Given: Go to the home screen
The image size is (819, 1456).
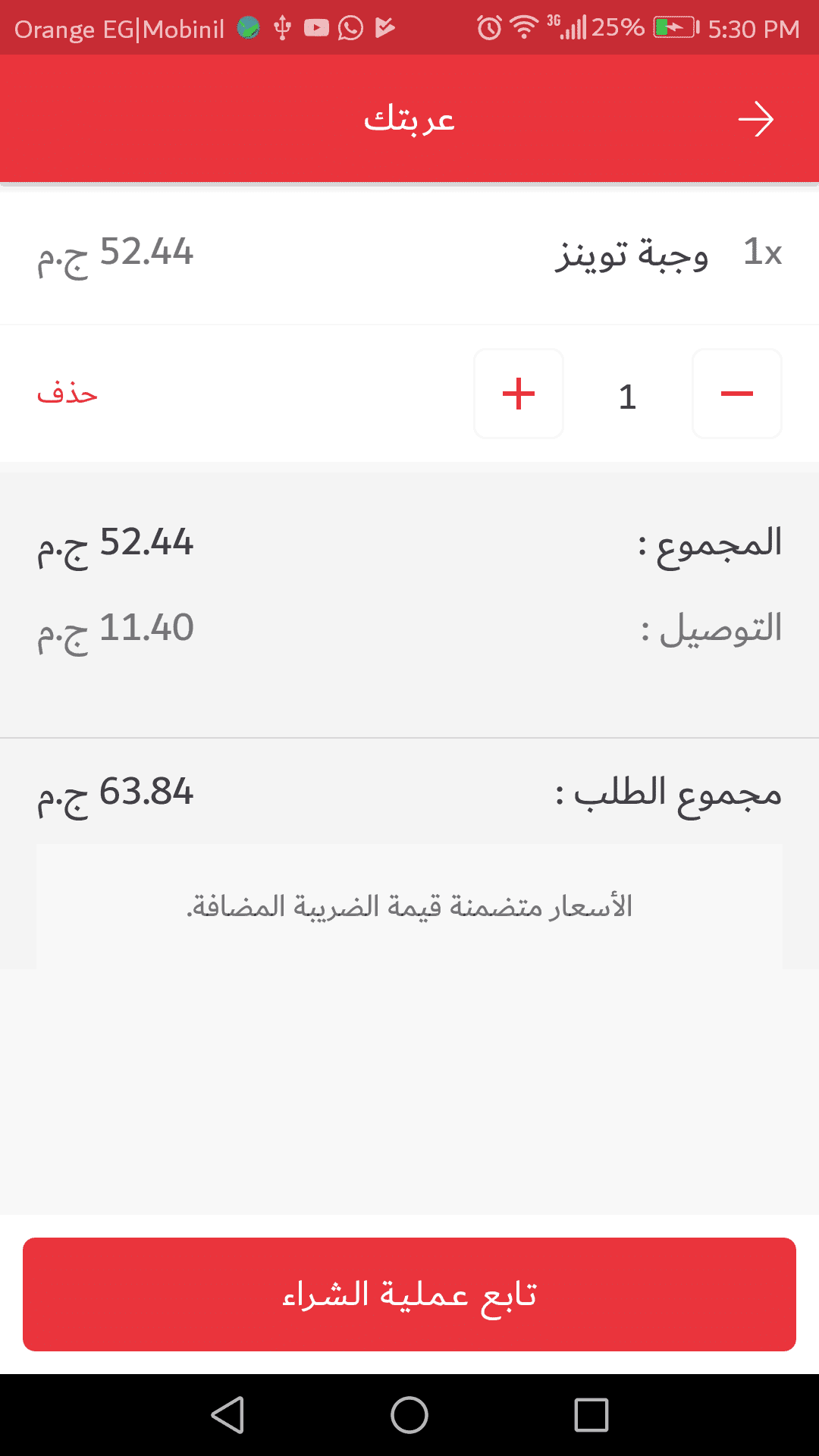Looking at the screenshot, I should tap(409, 1415).
